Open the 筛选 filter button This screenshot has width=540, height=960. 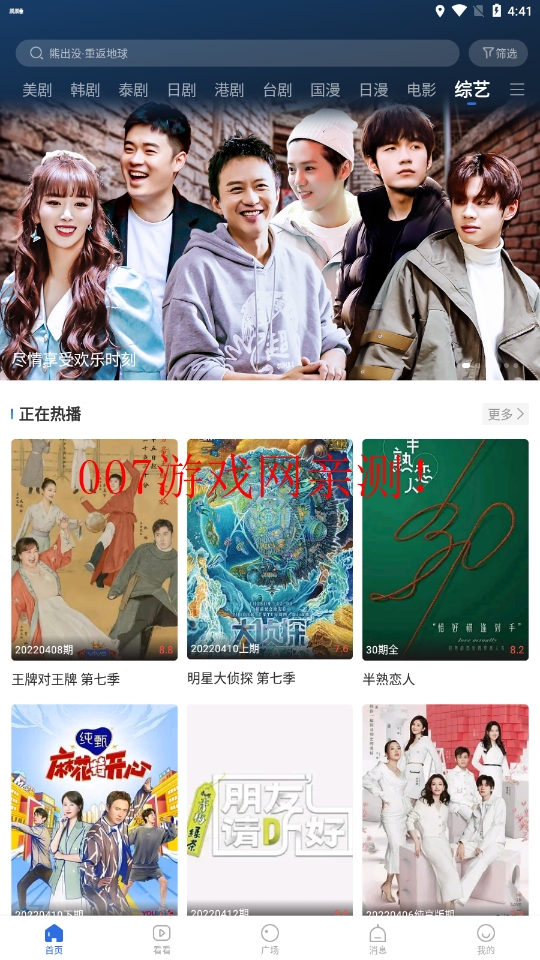[498, 53]
